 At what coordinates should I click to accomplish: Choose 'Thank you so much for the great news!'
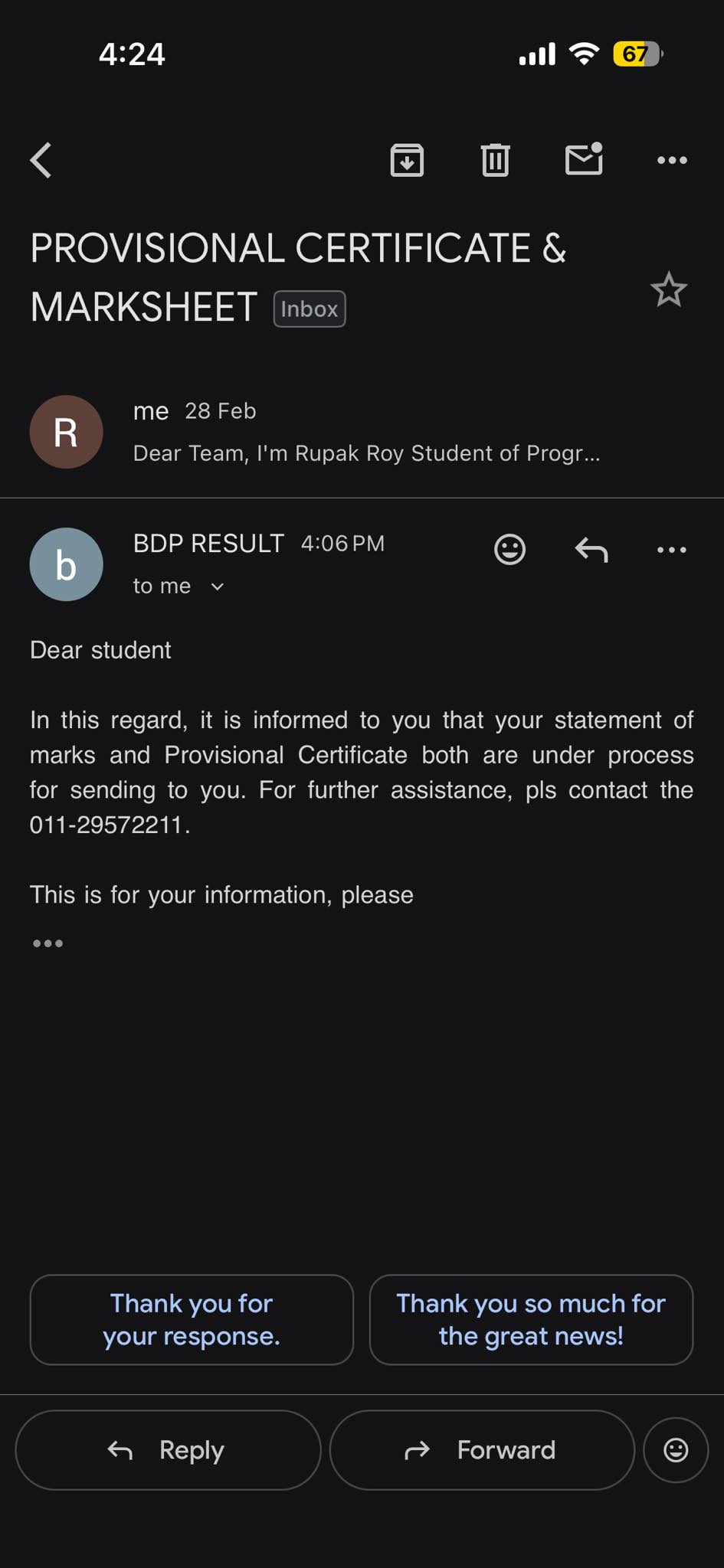pyautogui.click(x=531, y=1319)
